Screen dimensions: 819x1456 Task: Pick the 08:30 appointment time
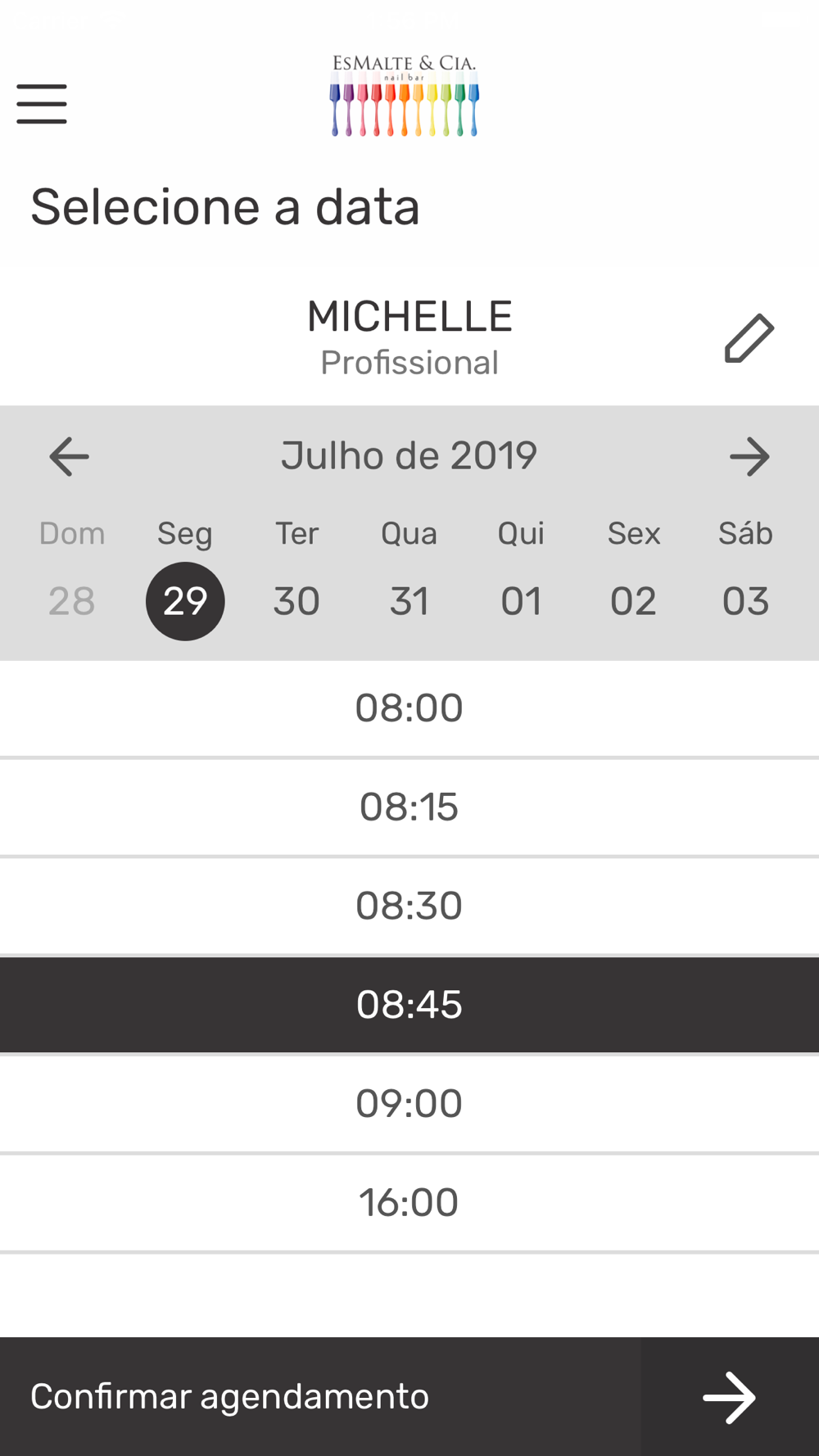tap(409, 907)
